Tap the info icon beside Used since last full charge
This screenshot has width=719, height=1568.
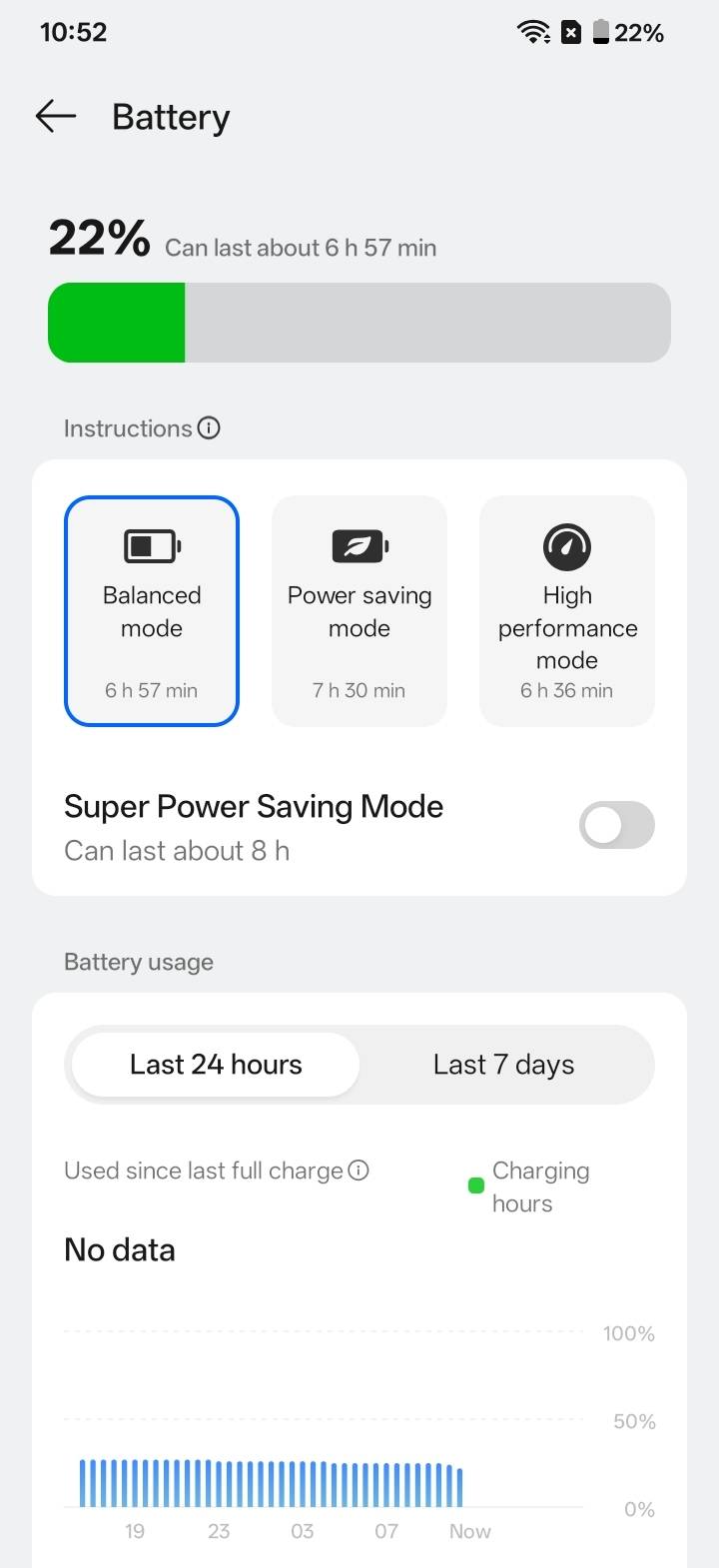click(x=359, y=1171)
